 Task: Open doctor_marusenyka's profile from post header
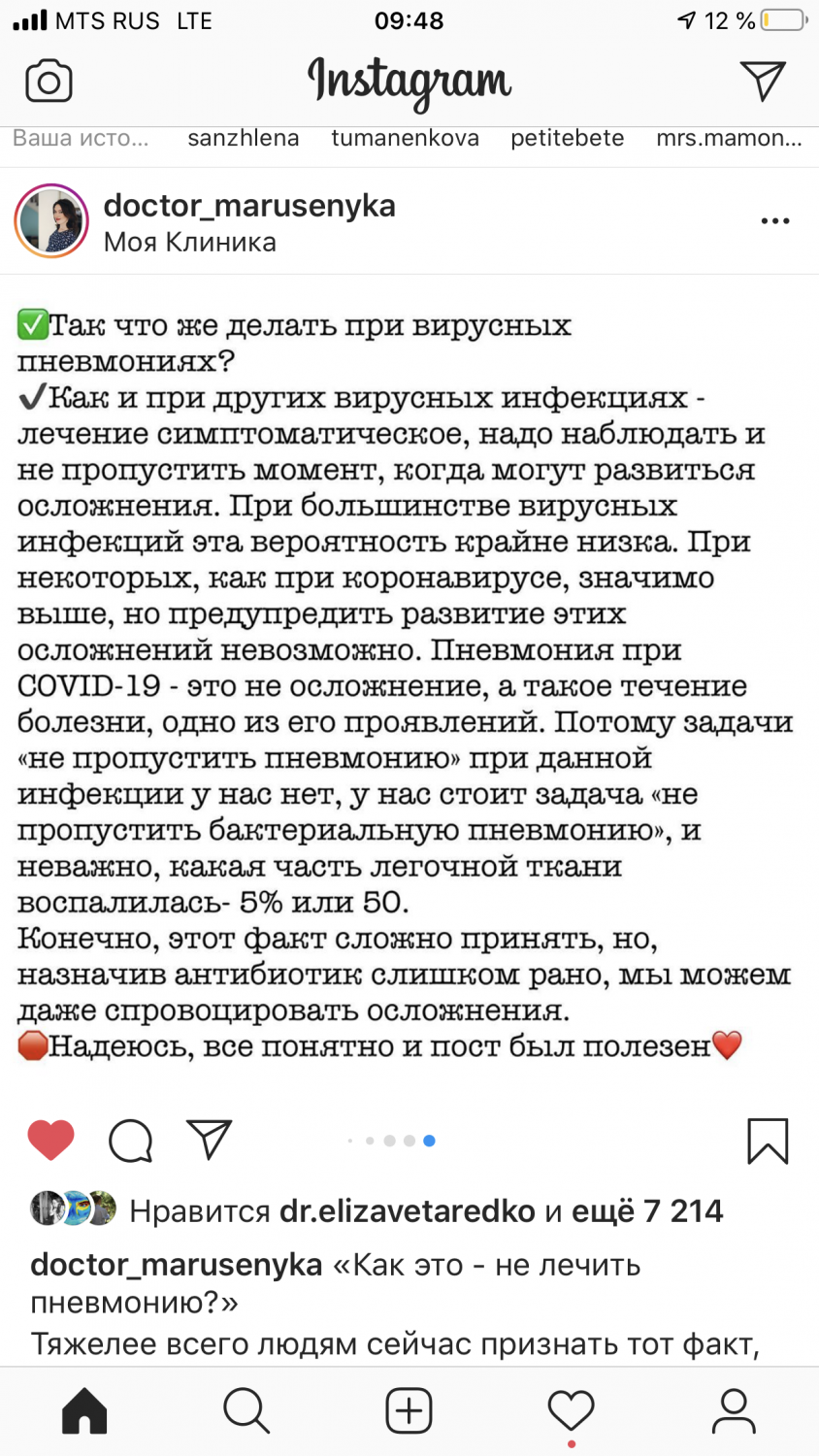click(249, 206)
